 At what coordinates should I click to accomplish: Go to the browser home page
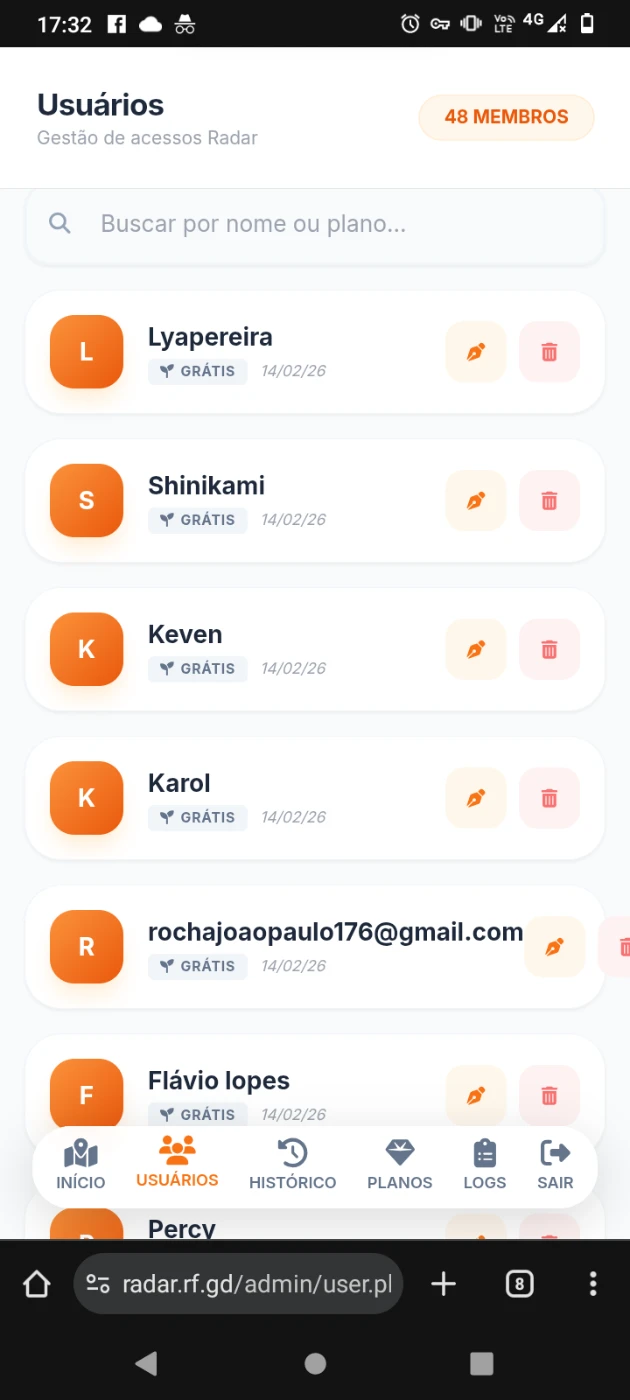click(37, 1284)
